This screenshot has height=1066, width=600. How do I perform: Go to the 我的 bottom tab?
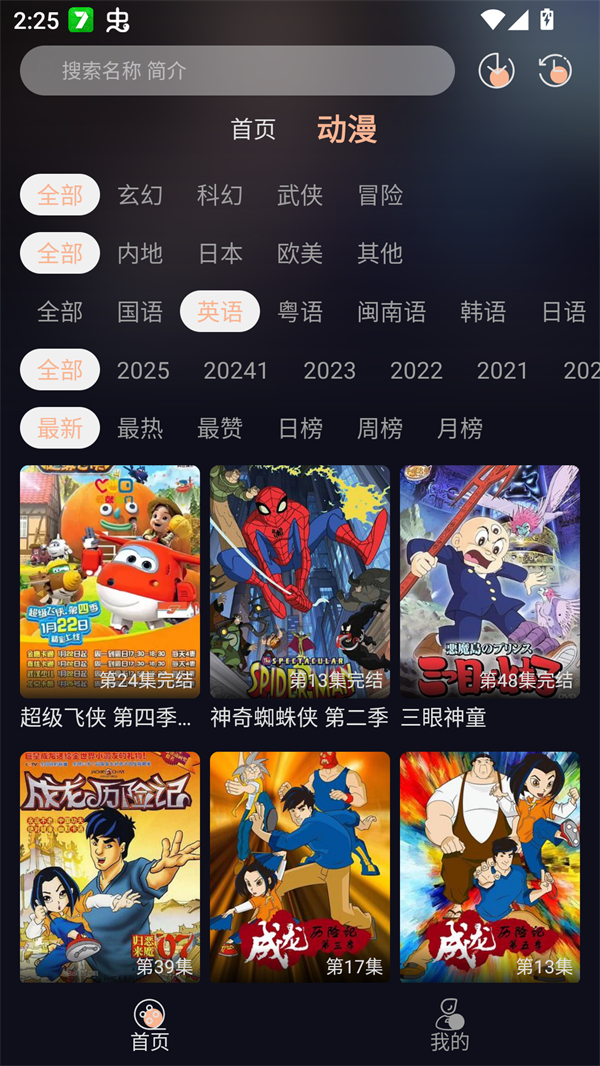[449, 1026]
